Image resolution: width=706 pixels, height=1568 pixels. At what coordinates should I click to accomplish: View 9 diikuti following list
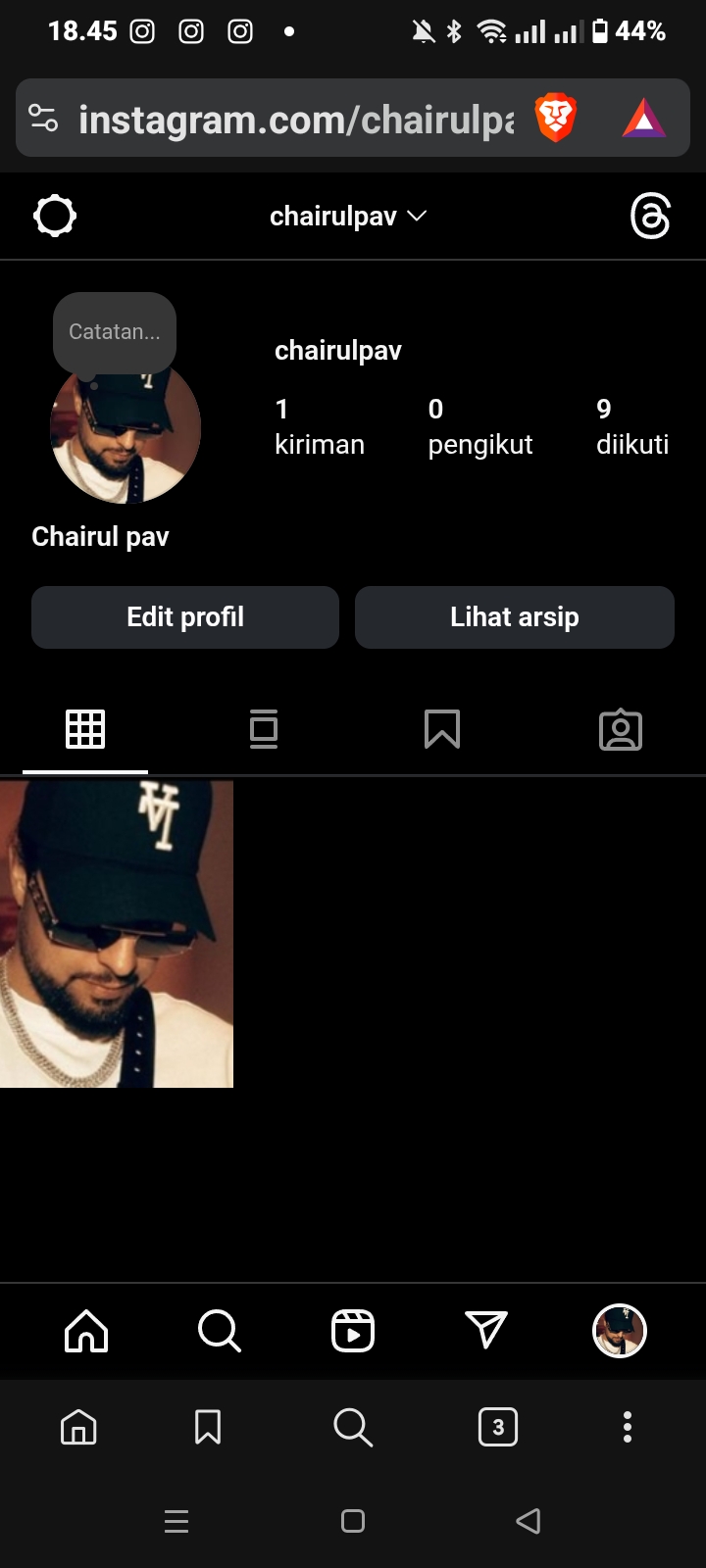pos(632,427)
